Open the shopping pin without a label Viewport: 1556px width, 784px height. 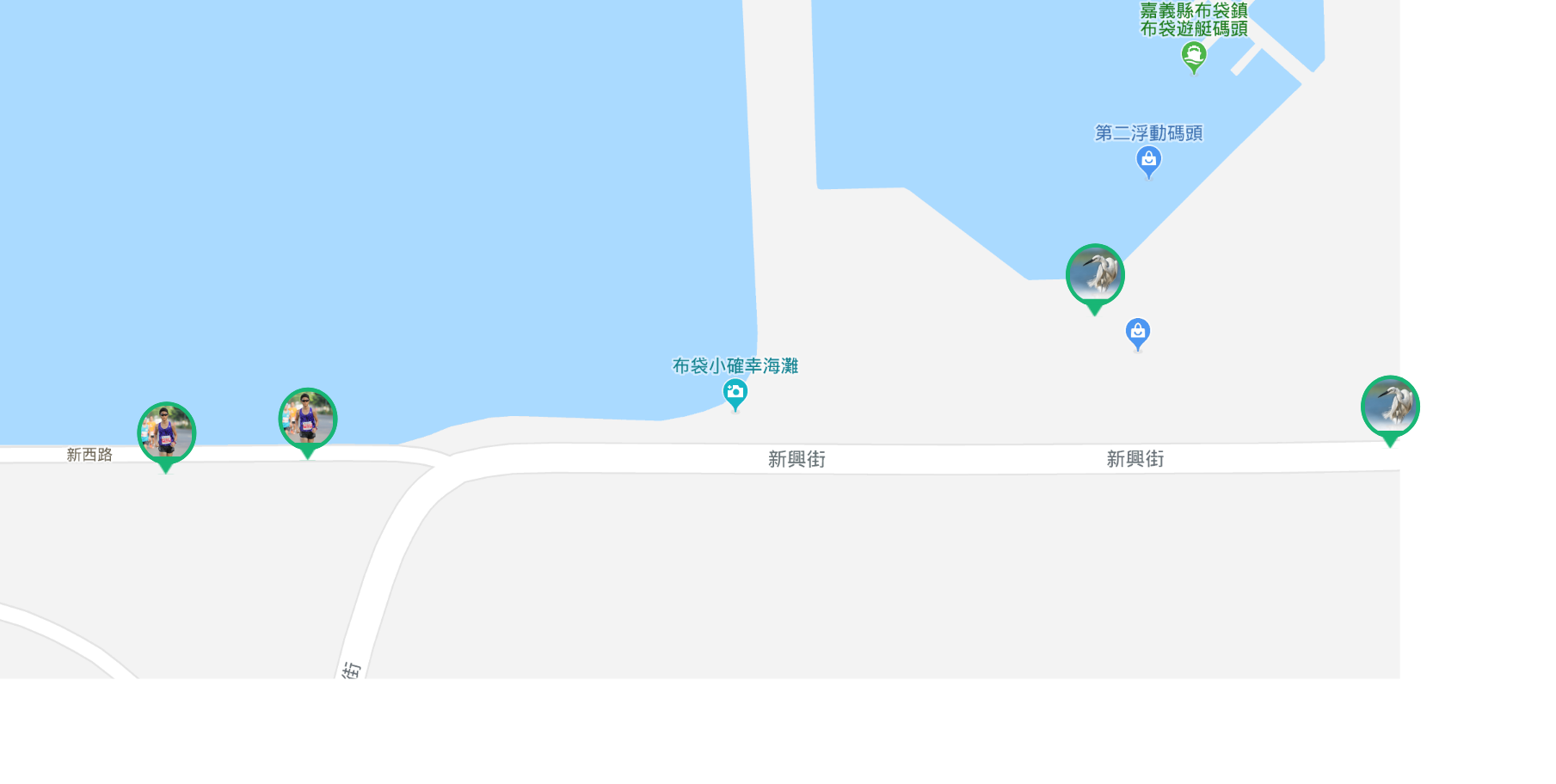(x=1137, y=332)
